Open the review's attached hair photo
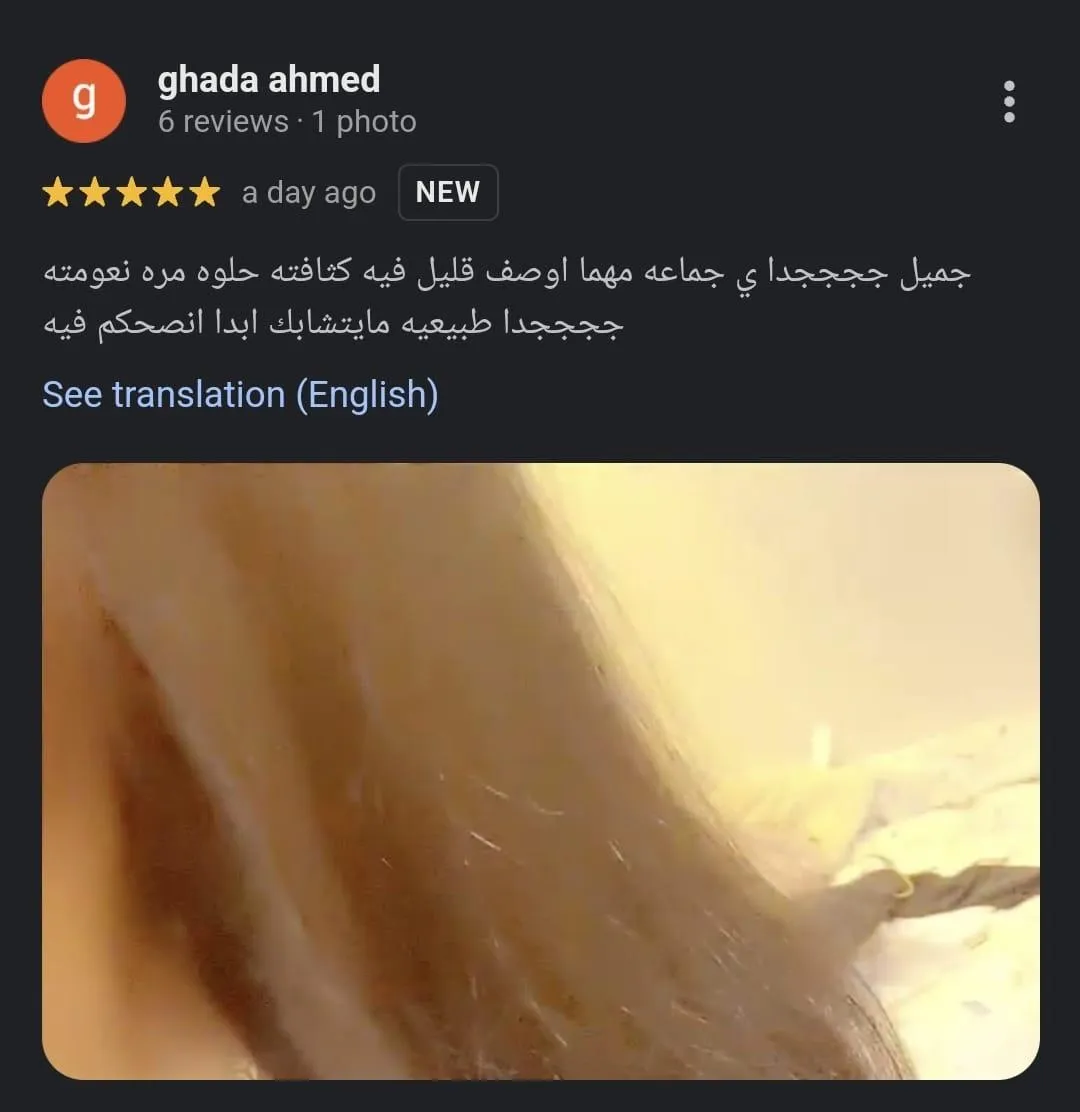The width and height of the screenshot is (1080, 1112). [540, 770]
